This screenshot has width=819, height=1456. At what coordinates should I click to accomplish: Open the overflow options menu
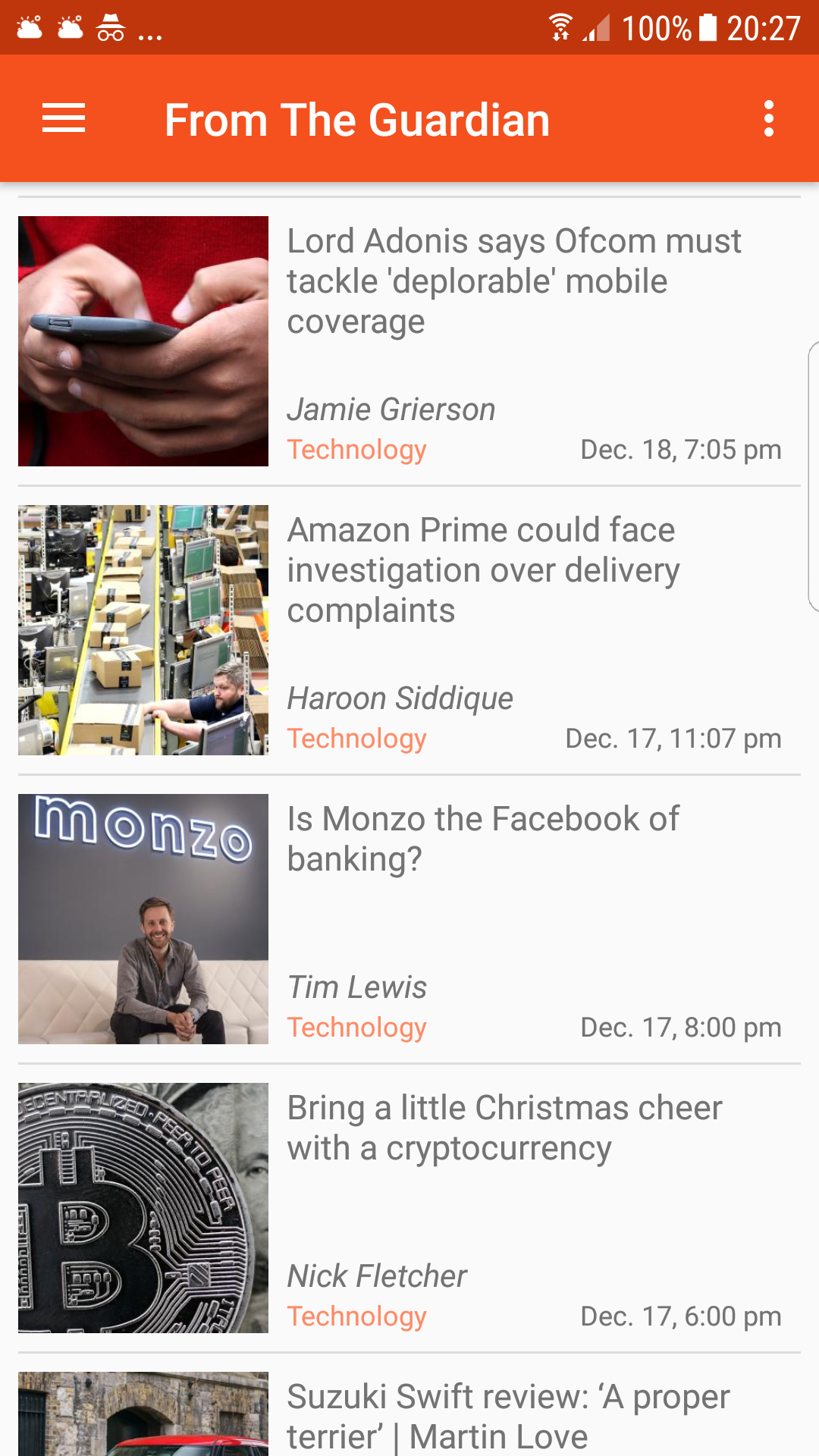(768, 119)
